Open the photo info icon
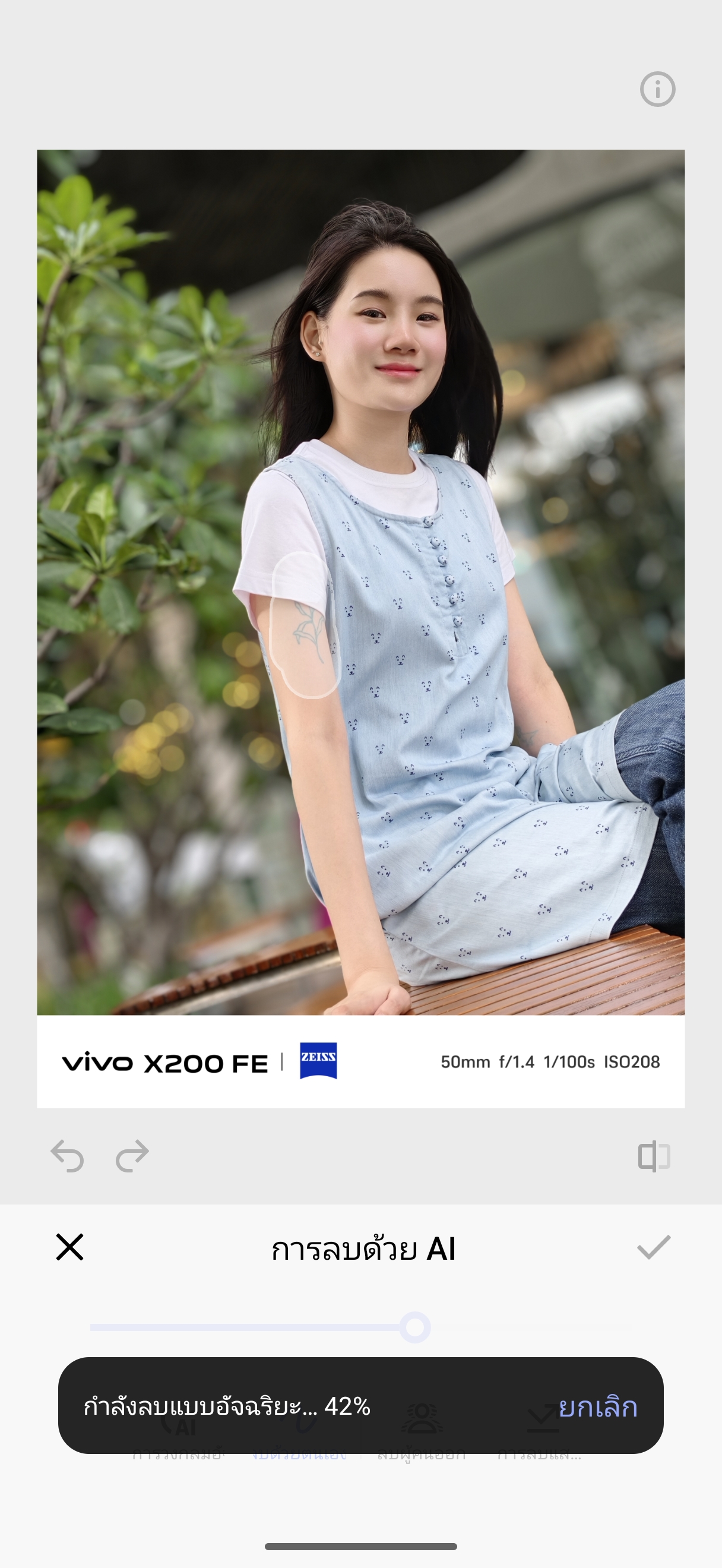This screenshot has height=1568, width=722. (657, 89)
